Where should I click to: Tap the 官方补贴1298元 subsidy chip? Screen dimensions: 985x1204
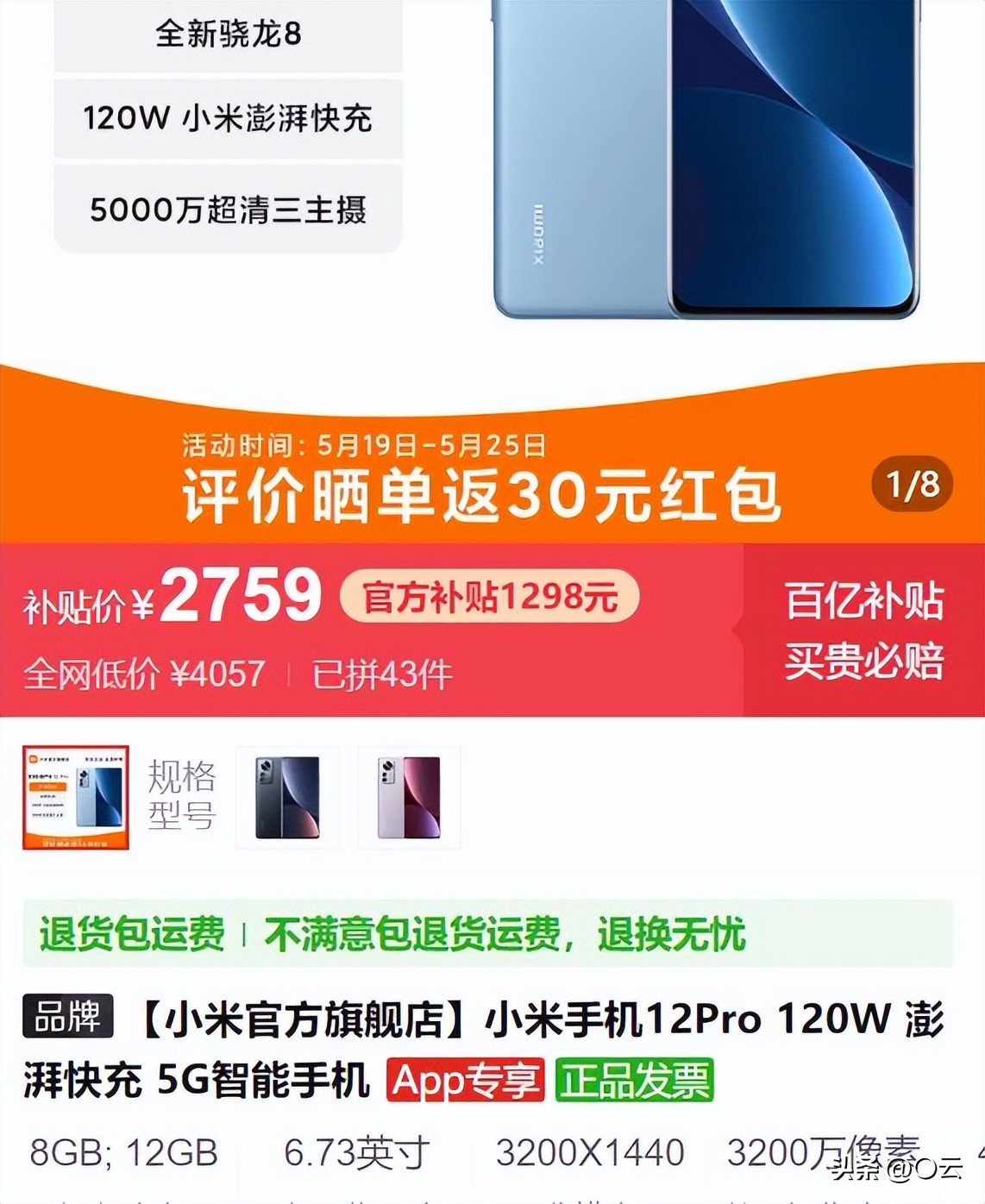click(x=489, y=597)
